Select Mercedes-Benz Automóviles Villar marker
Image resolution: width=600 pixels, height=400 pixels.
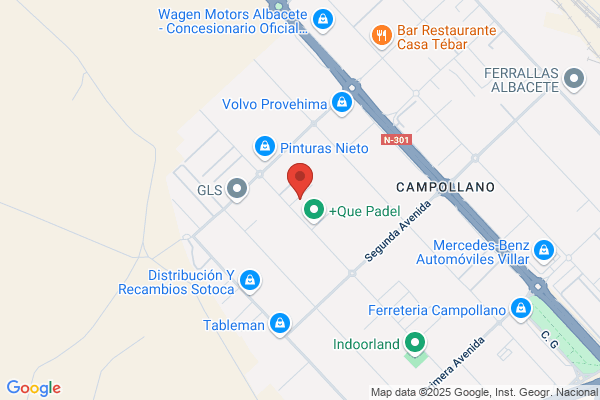tap(544, 251)
